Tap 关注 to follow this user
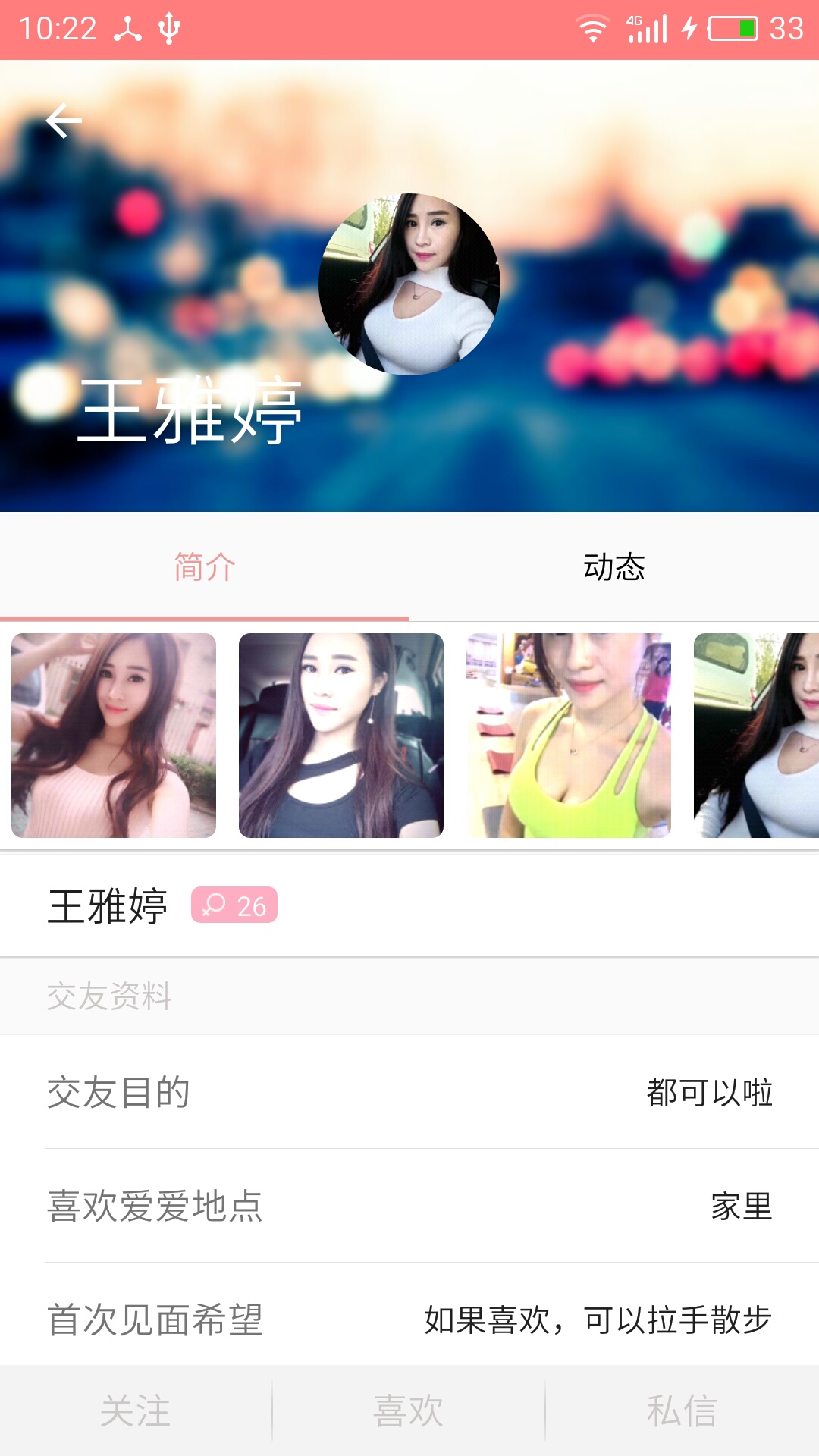The height and width of the screenshot is (1456, 819). 136,1410
